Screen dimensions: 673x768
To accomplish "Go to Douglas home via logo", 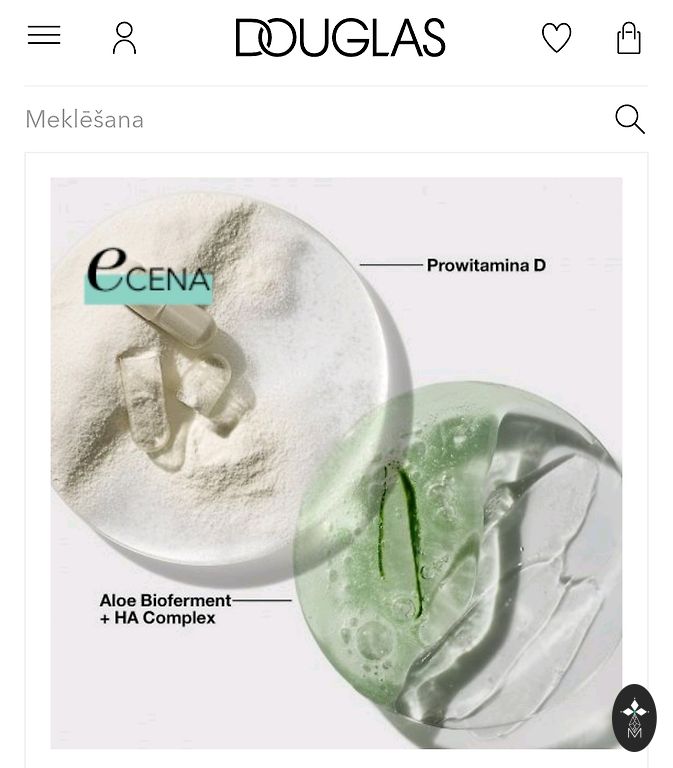I will [x=340, y=38].
